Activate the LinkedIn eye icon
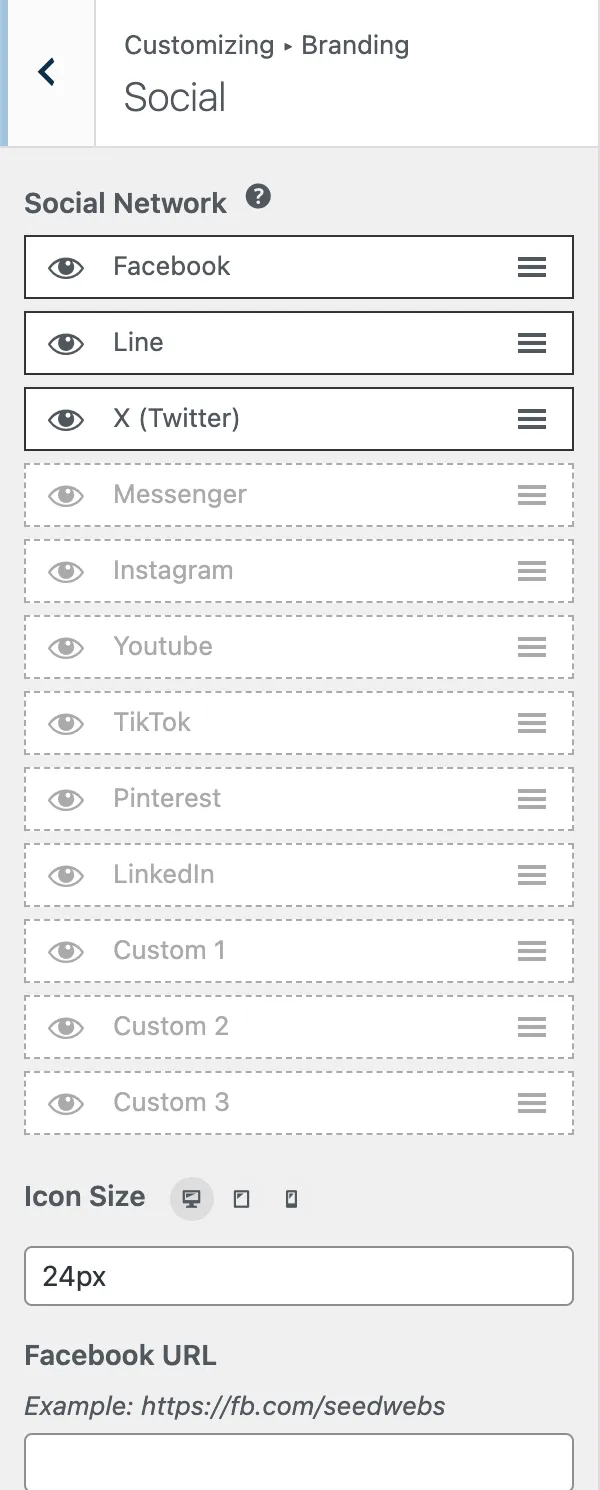 (66, 875)
